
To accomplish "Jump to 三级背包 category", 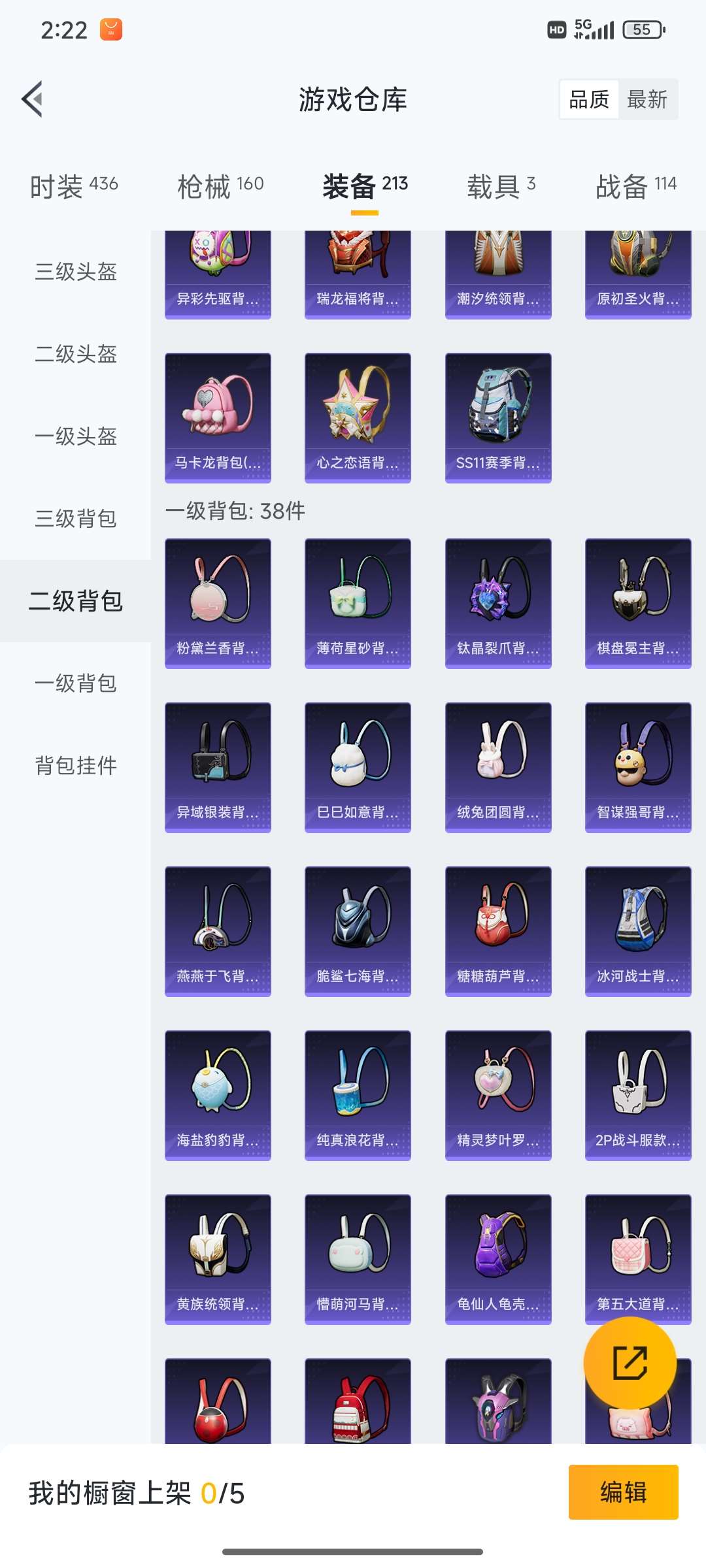I will [x=76, y=519].
